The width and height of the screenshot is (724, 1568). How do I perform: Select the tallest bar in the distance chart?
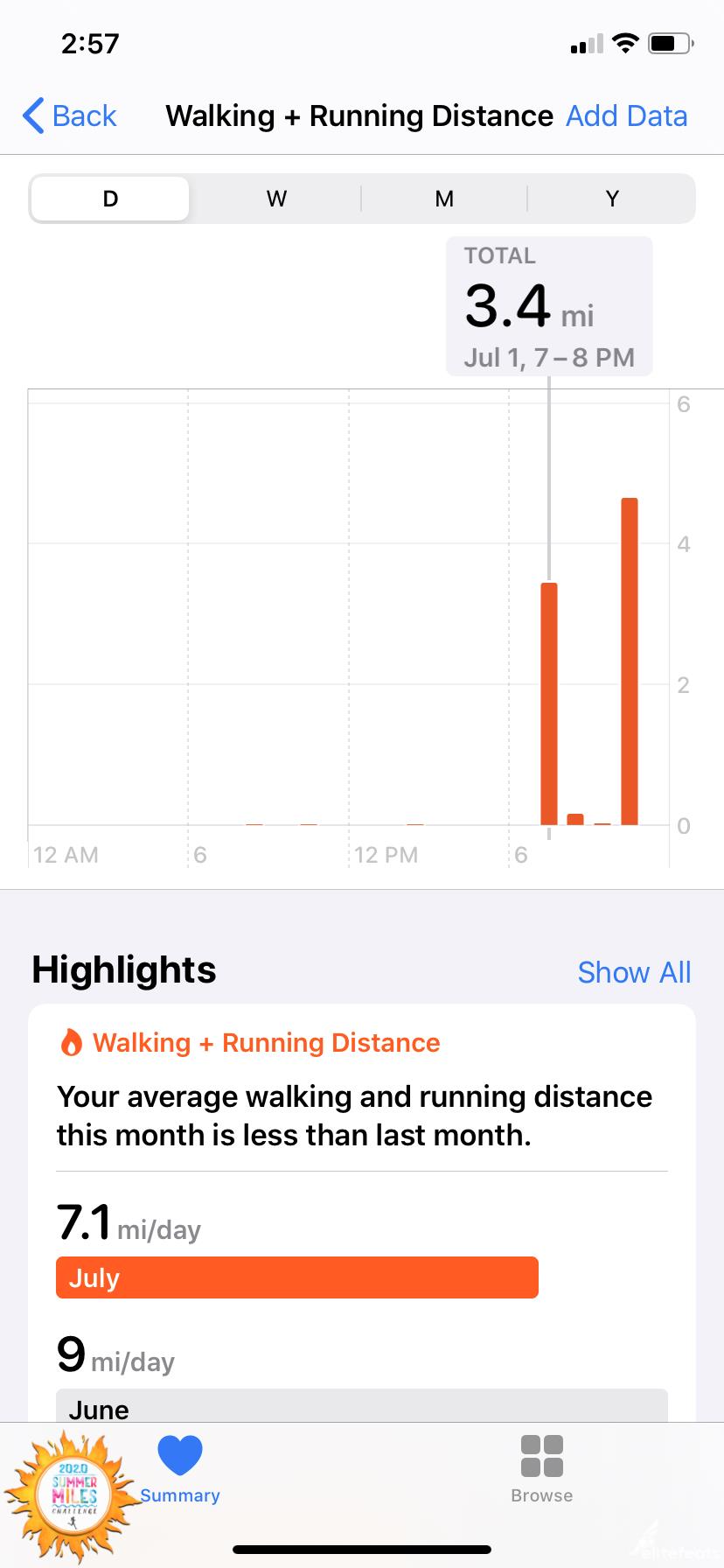629,661
